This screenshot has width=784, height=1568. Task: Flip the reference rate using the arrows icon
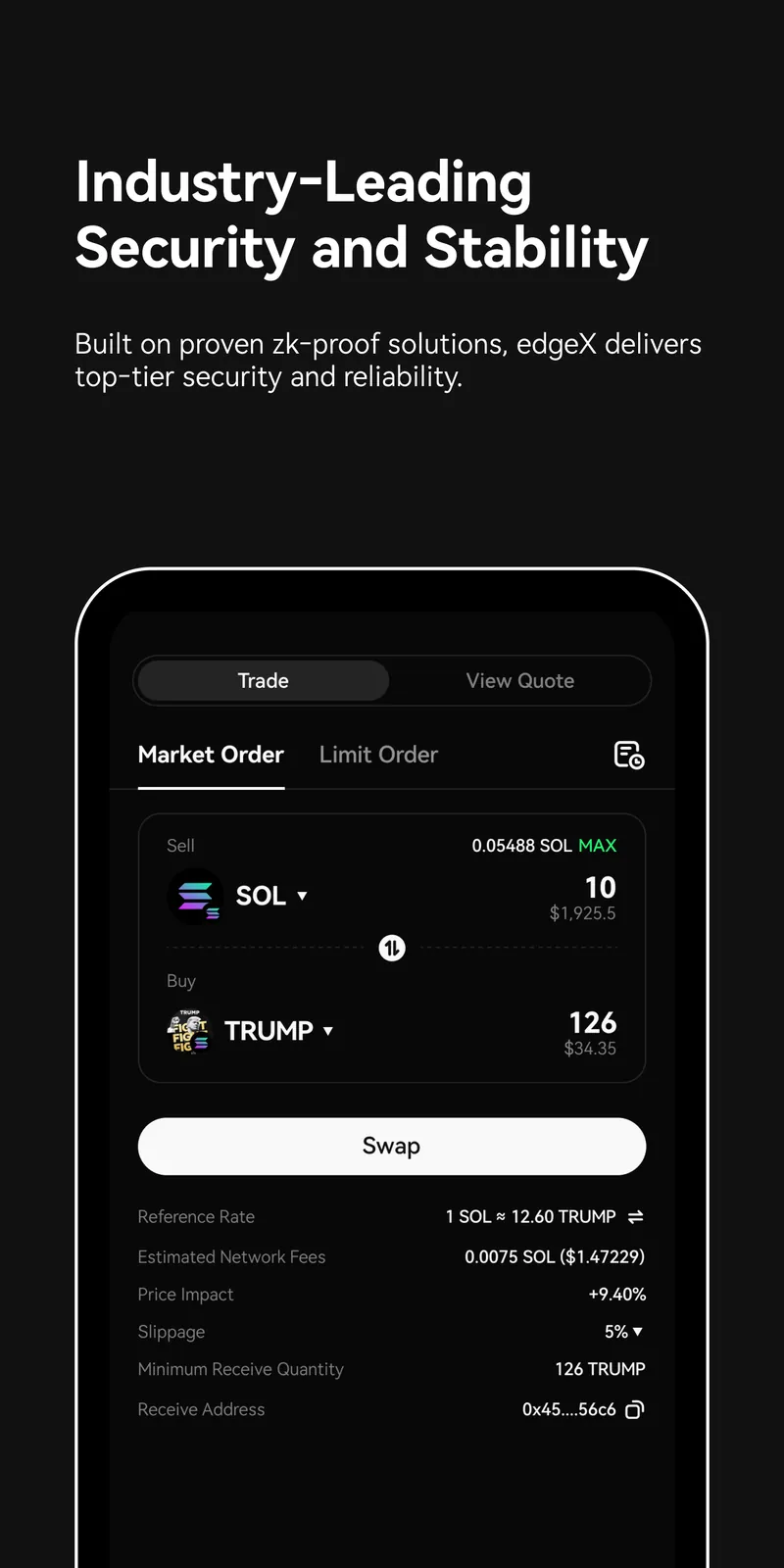636,1216
